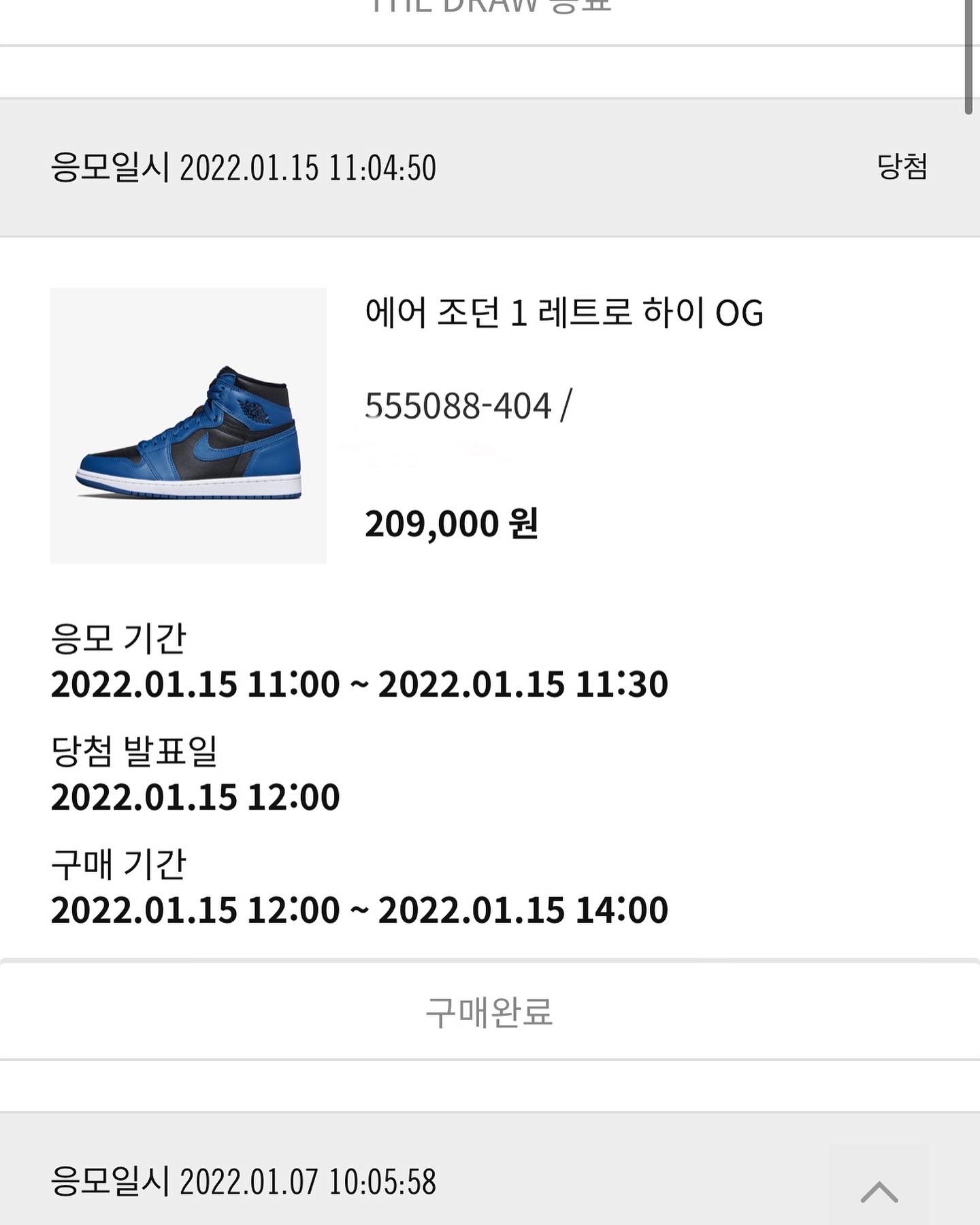This screenshot has width=980, height=1225.
Task: Tap the 구매완료 button
Action: point(489,1011)
